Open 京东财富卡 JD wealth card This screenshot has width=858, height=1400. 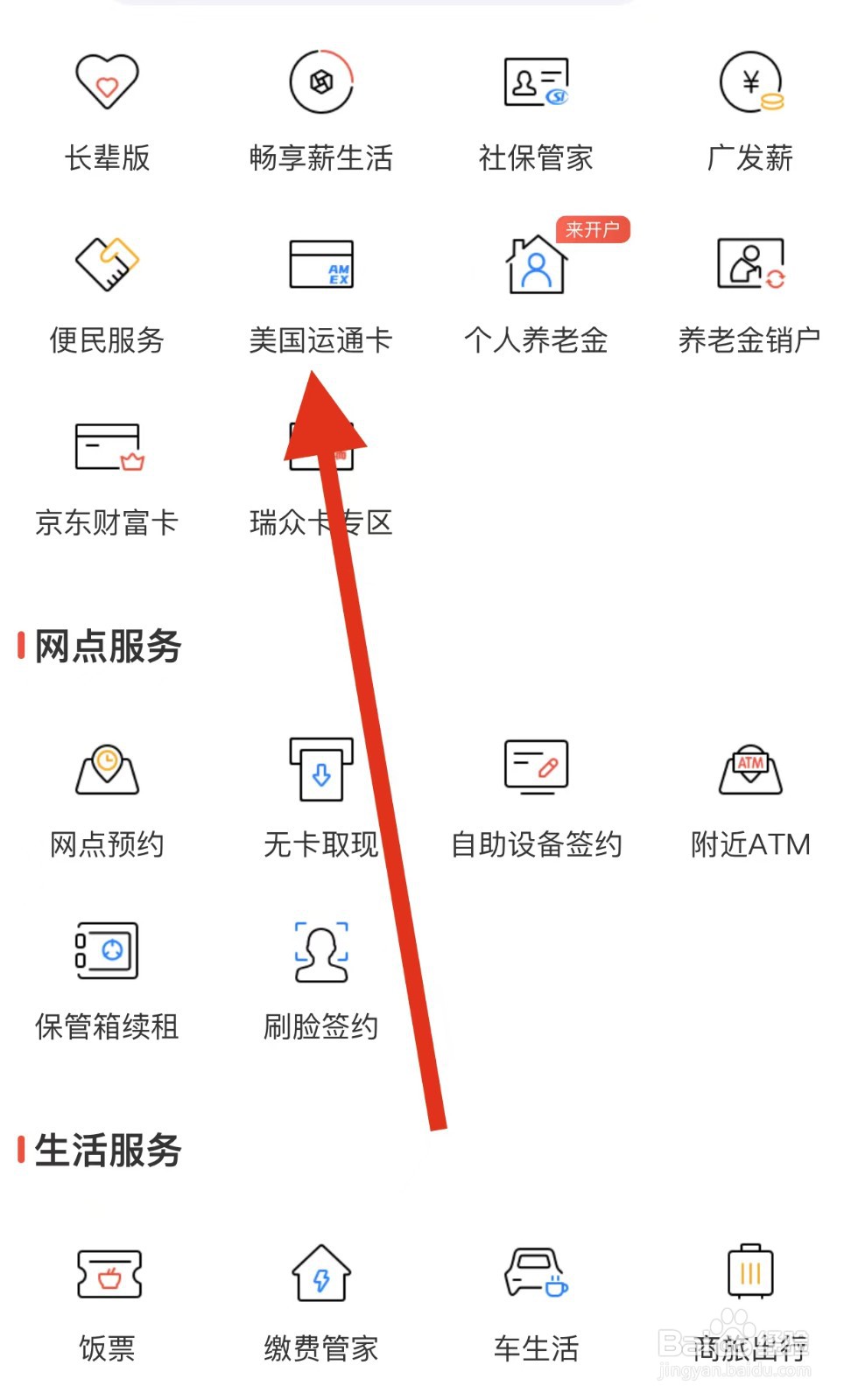pyautogui.click(x=107, y=477)
